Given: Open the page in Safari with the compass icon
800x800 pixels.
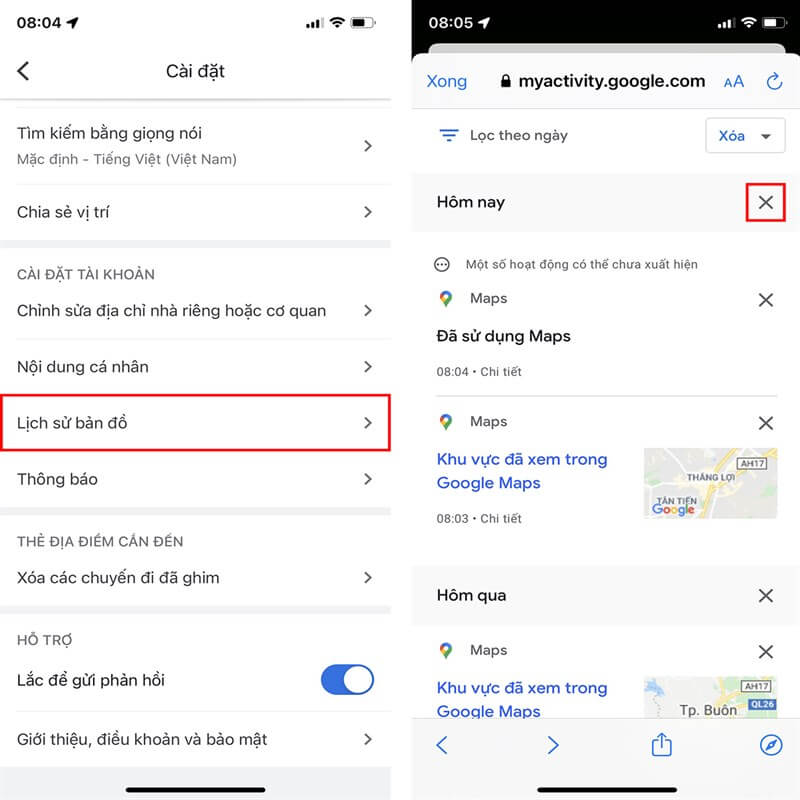Looking at the screenshot, I should [770, 745].
